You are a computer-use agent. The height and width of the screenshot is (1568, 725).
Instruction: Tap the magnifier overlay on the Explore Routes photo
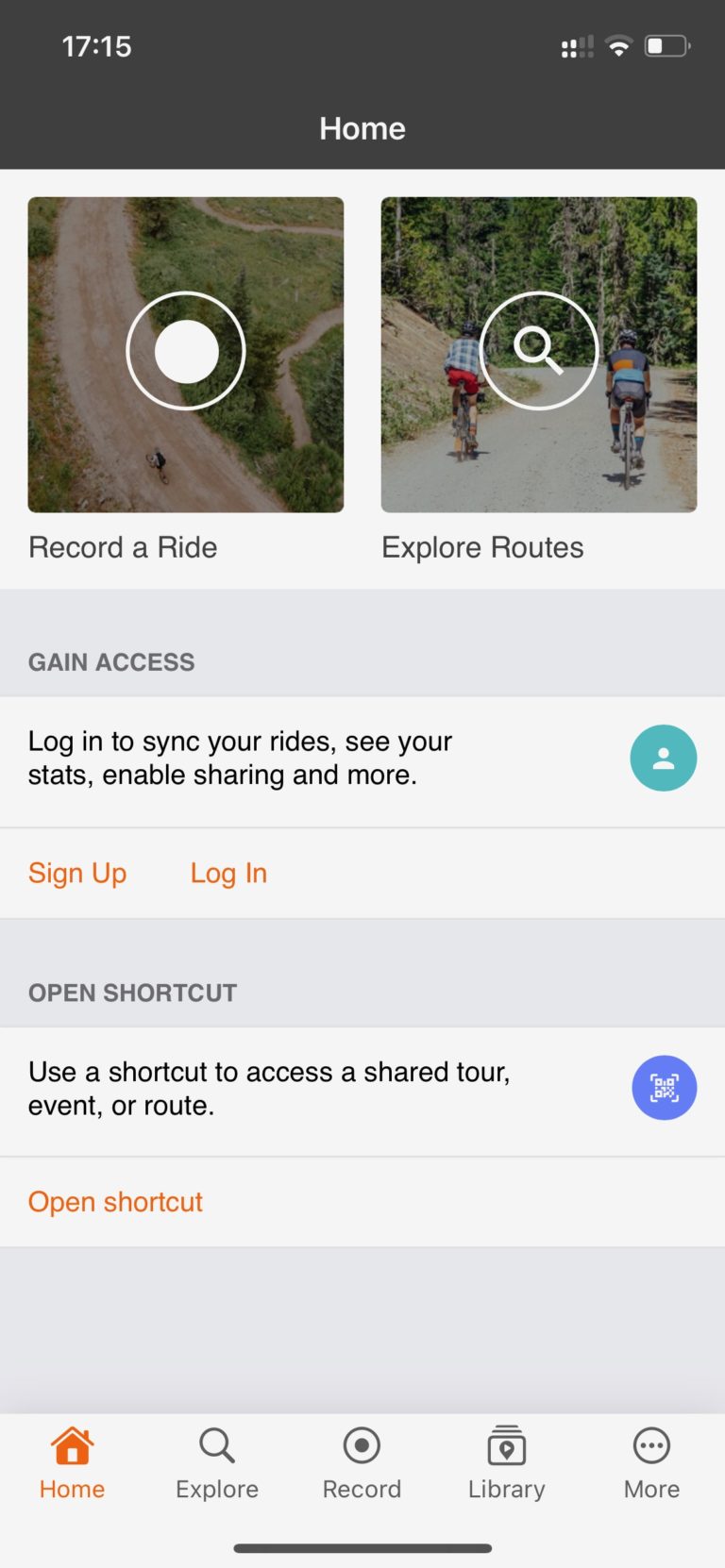click(538, 350)
